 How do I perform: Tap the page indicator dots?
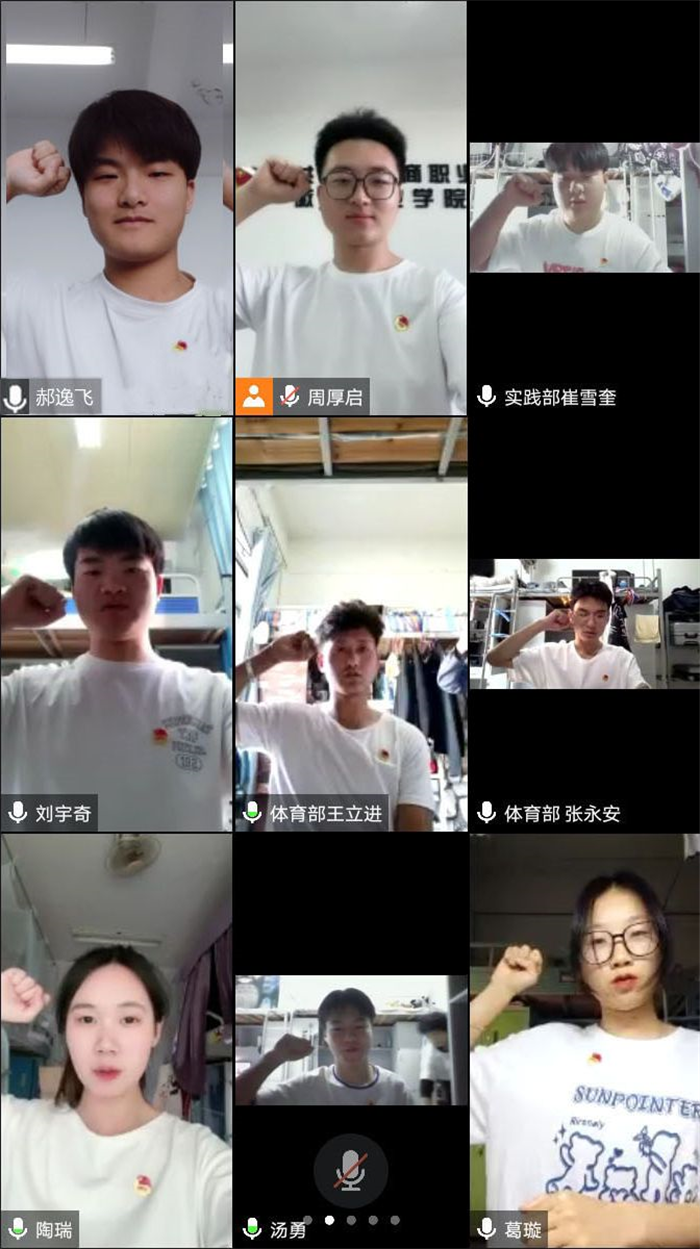[351, 1220]
